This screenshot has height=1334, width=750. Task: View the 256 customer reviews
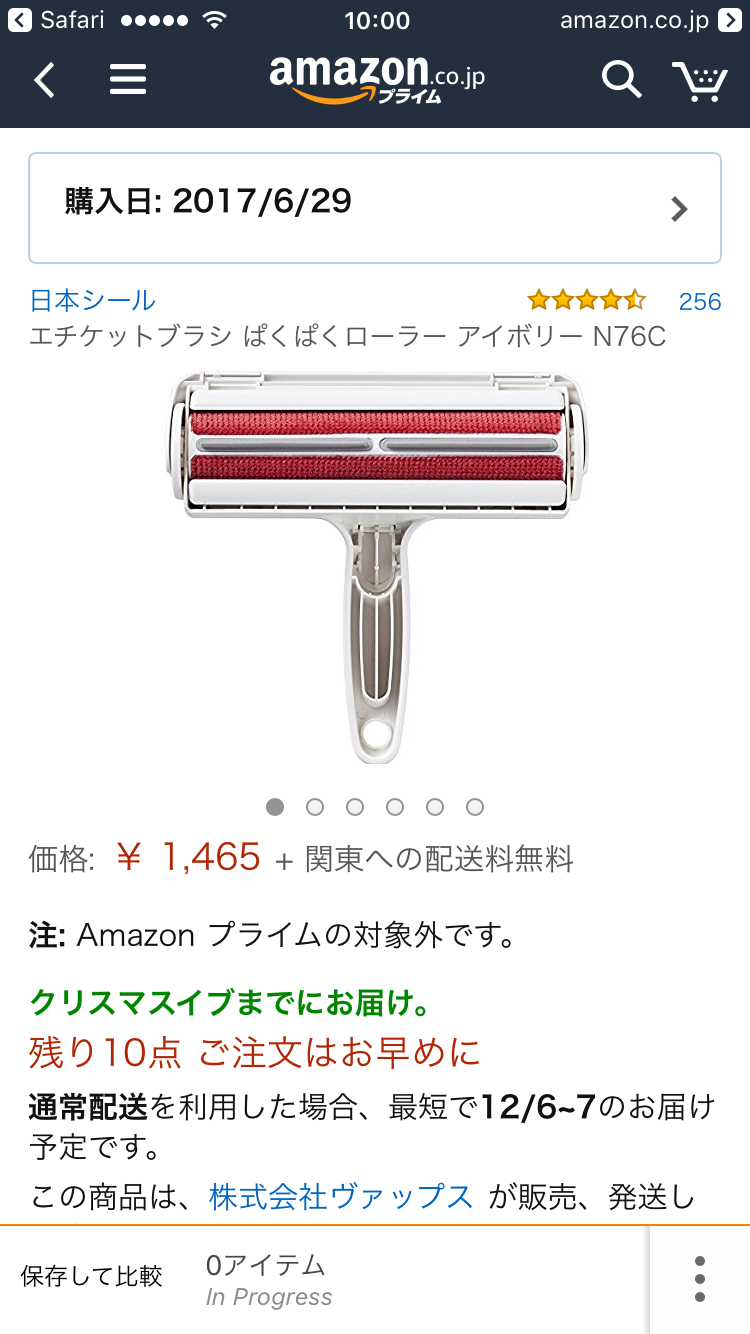699,301
